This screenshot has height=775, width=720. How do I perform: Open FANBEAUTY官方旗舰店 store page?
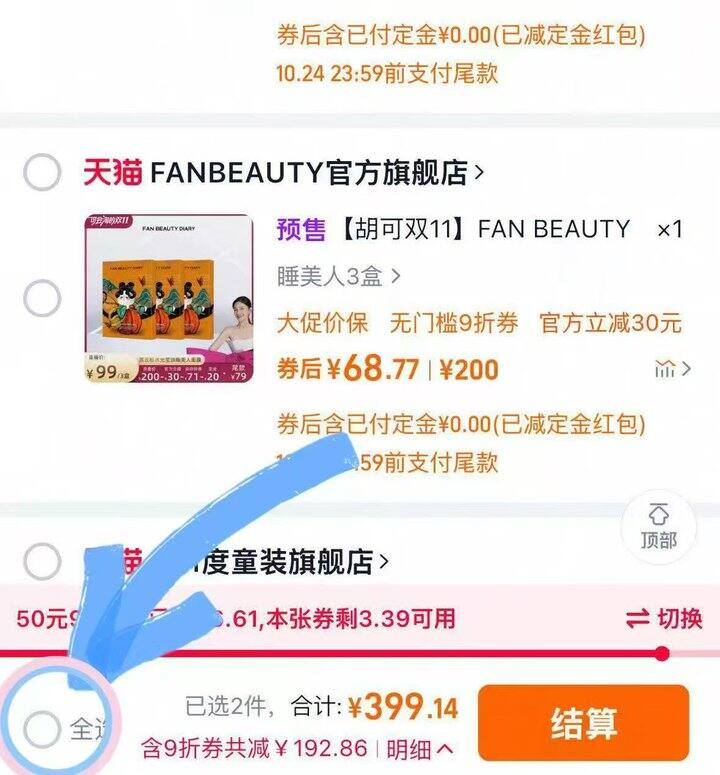click(283, 172)
